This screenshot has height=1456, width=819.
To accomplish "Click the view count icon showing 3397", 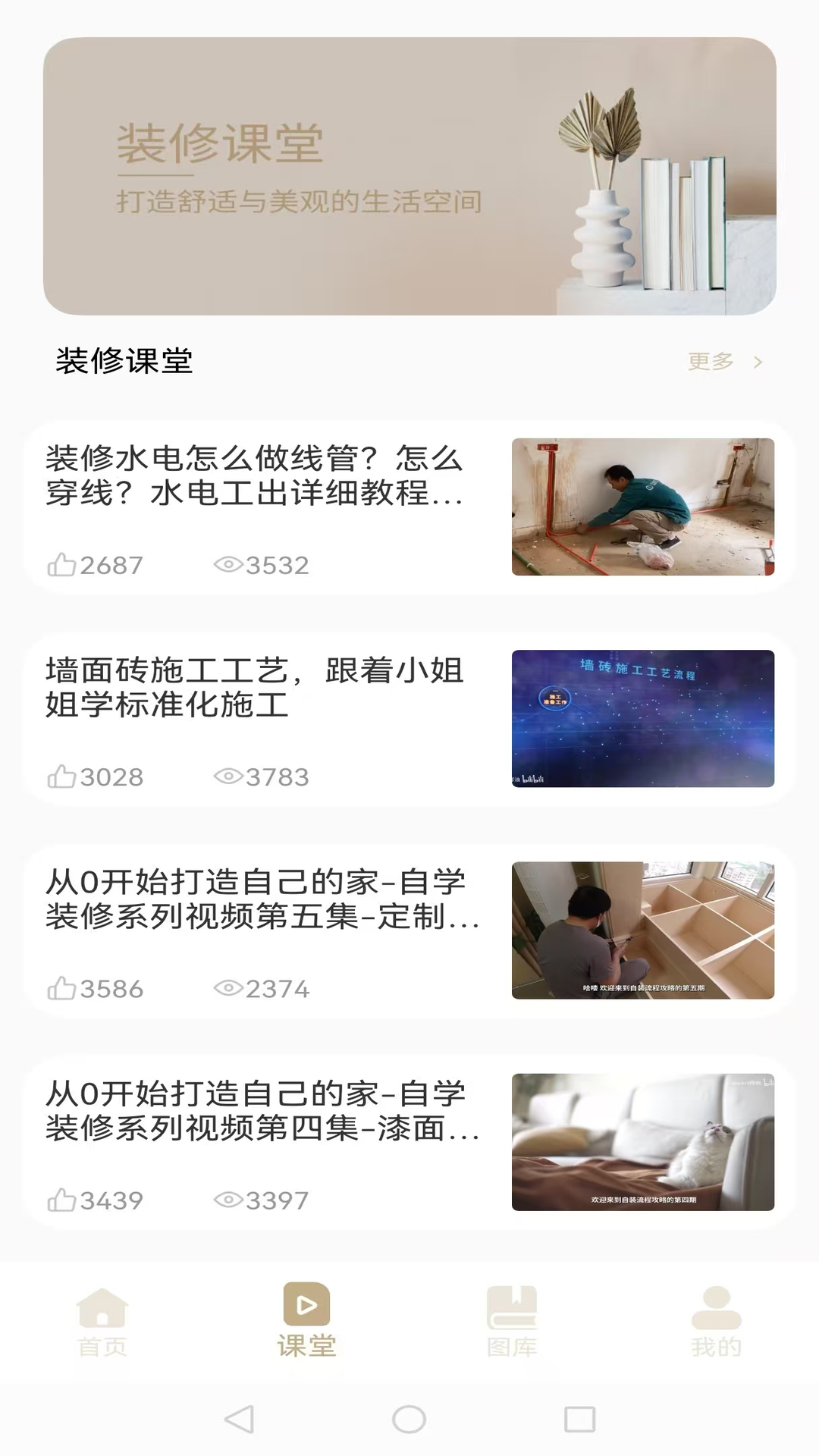I will click(x=231, y=1200).
